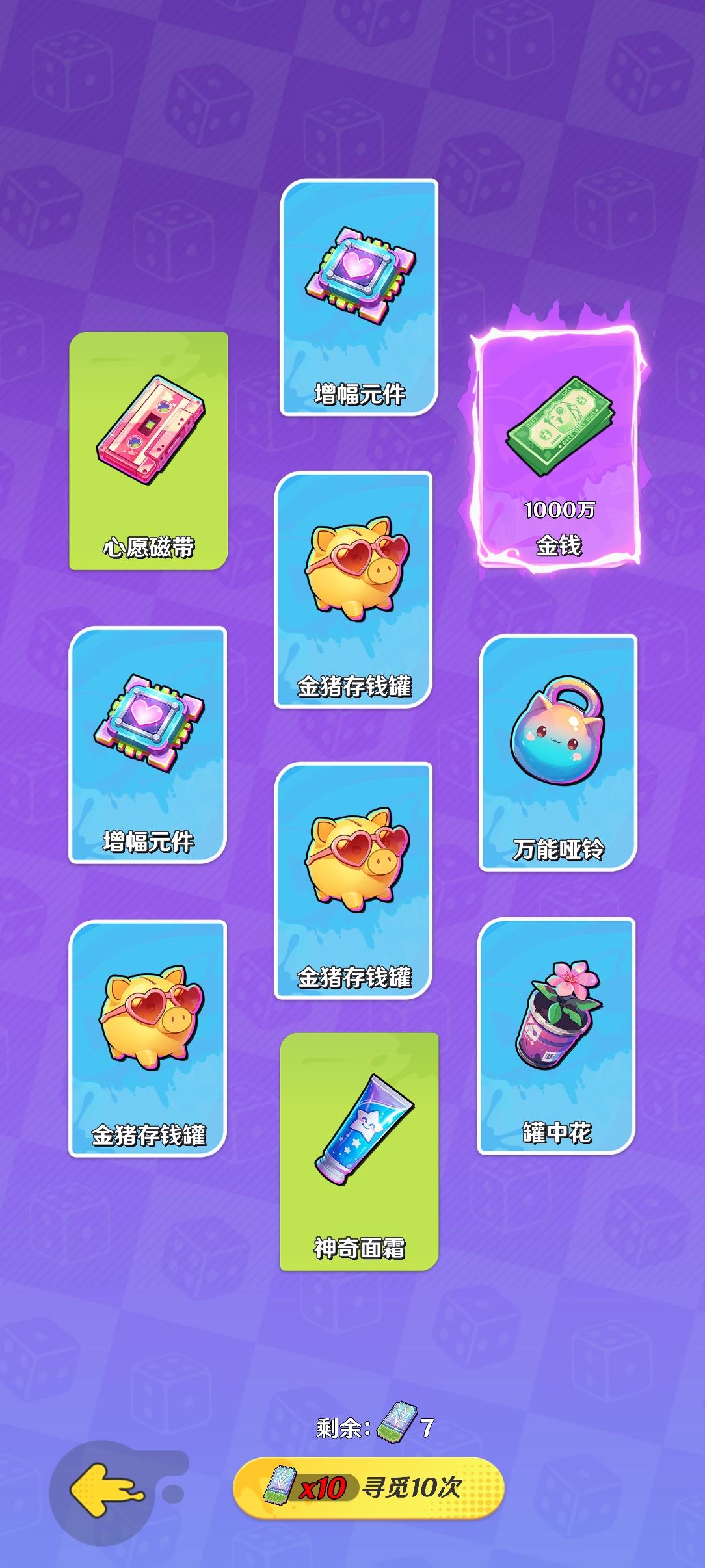Tap the left 增幅元件 chip card
Image resolution: width=705 pixels, height=1568 pixels.
coord(148,748)
